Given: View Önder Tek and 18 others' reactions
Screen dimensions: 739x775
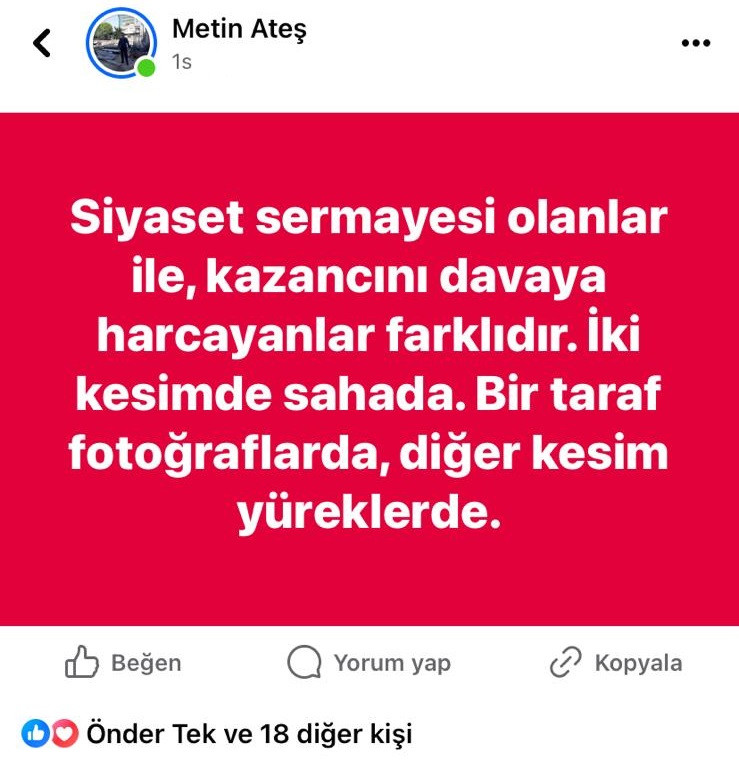Looking at the screenshot, I should 248,734.
